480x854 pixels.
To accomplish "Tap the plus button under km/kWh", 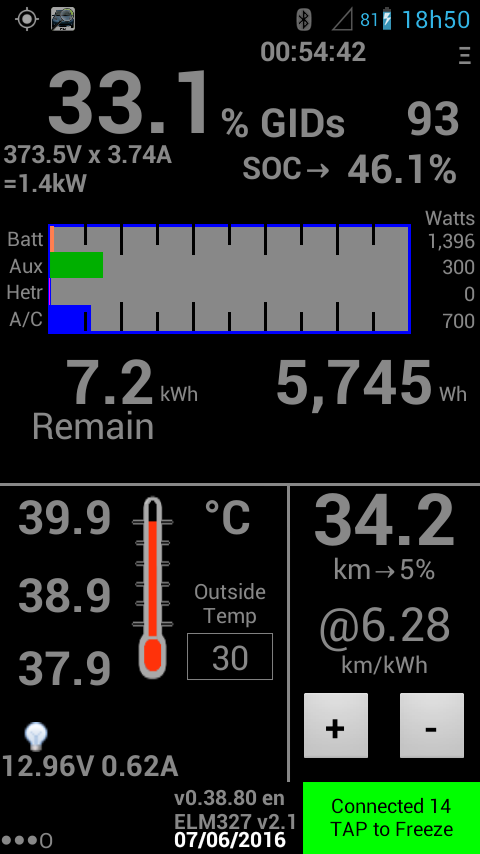I will point(336,725).
